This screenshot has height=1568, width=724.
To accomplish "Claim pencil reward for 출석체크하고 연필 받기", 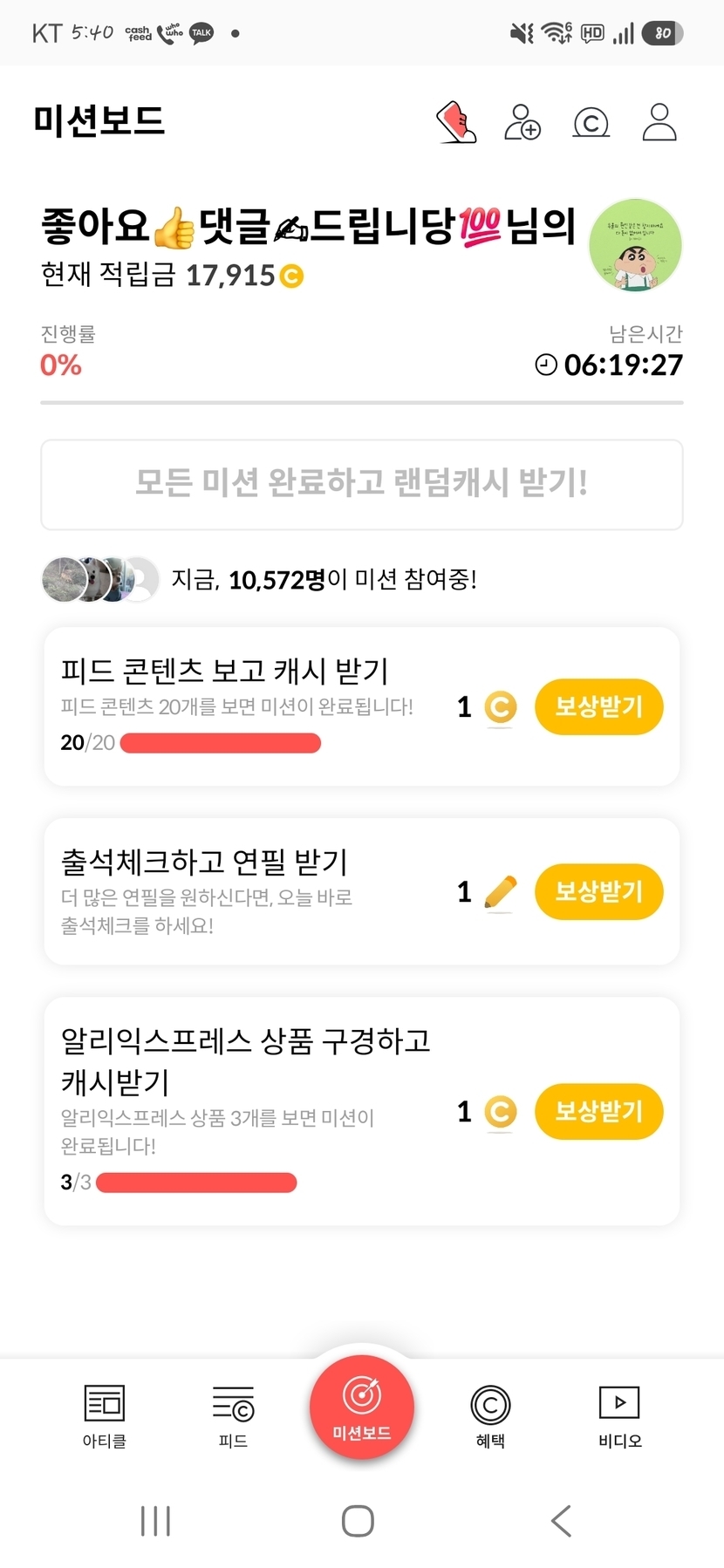I will pyautogui.click(x=598, y=891).
